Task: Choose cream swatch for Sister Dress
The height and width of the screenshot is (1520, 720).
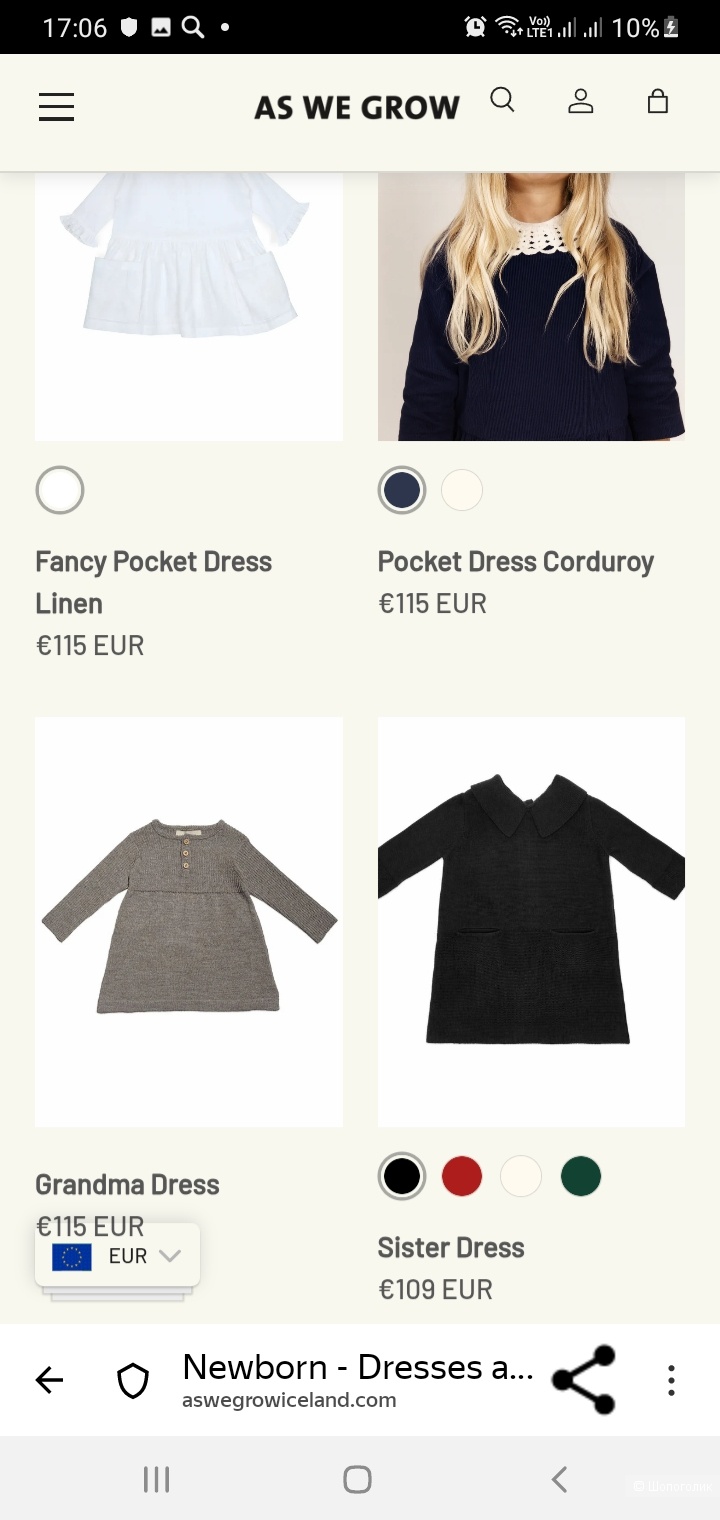Action: click(521, 1176)
